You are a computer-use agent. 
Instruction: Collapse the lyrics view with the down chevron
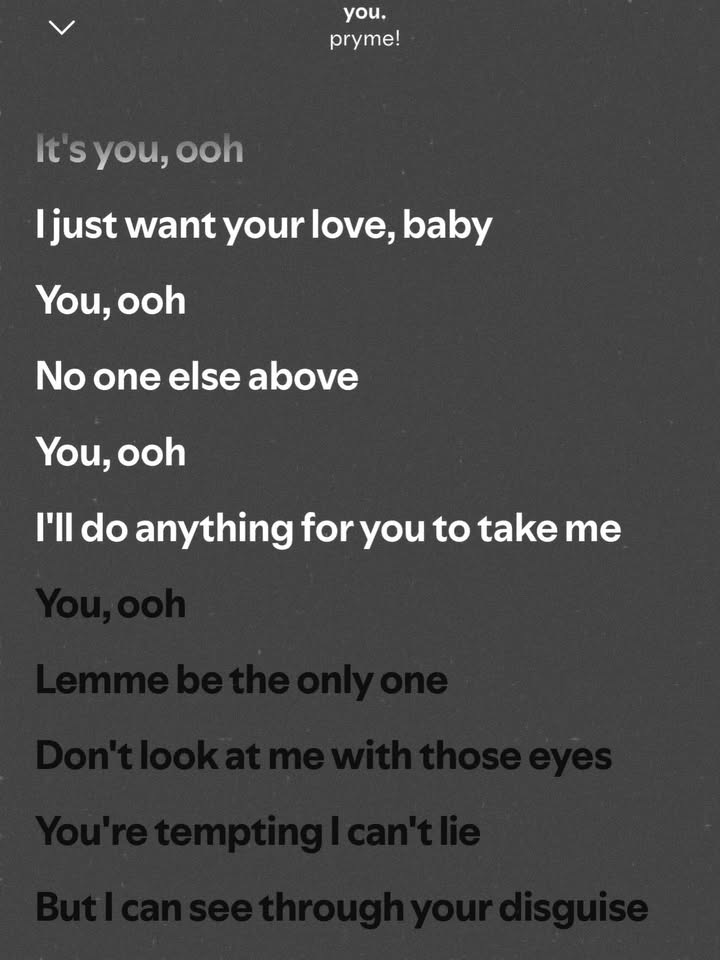pos(61,28)
